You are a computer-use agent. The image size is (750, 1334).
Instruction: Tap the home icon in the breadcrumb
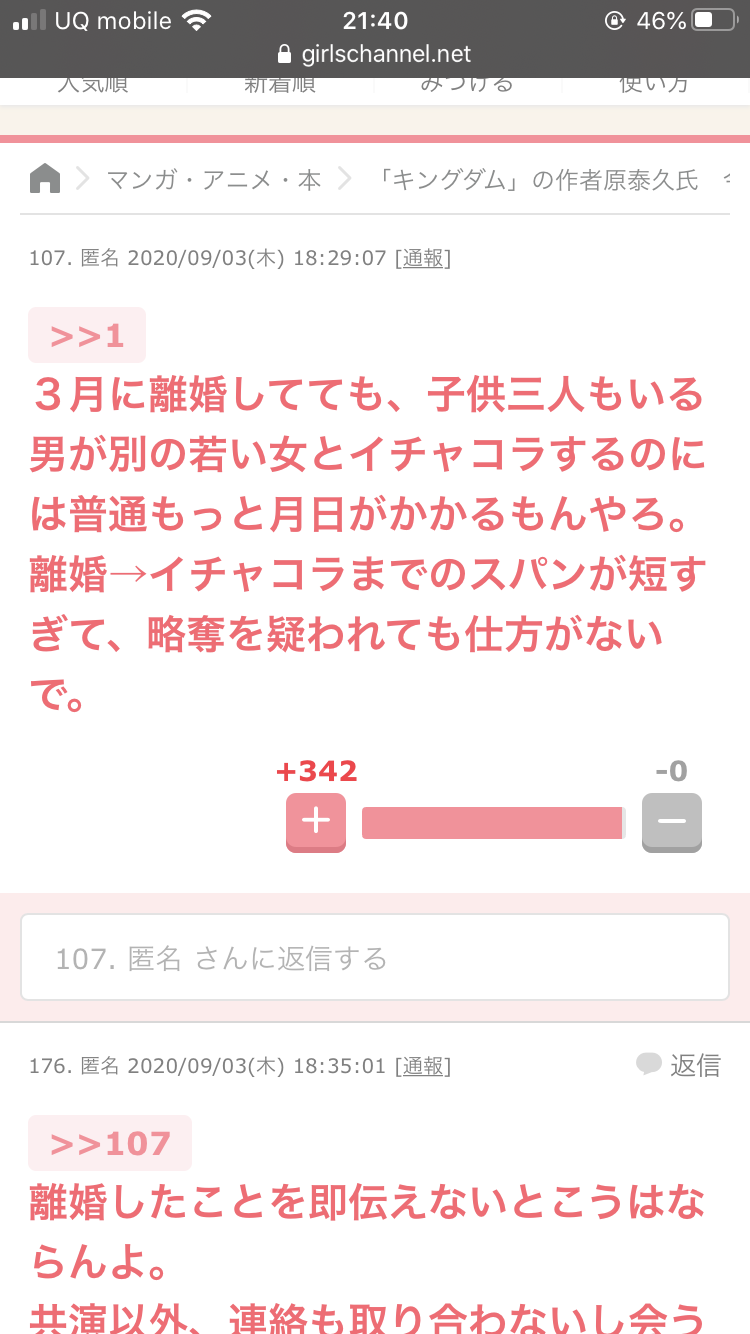pyautogui.click(x=45, y=179)
